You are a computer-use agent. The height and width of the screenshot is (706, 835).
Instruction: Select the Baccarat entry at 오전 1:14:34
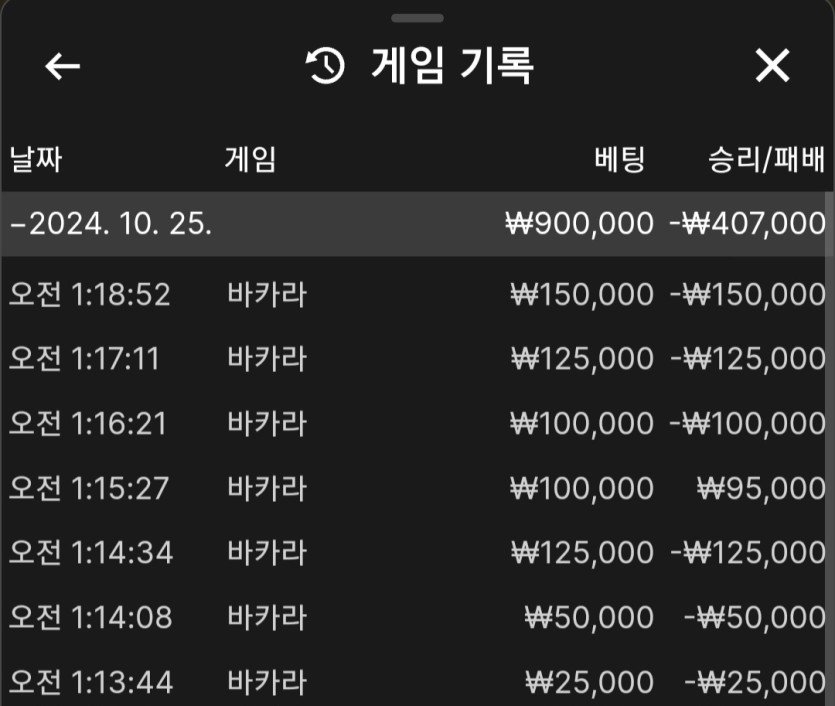(417, 552)
